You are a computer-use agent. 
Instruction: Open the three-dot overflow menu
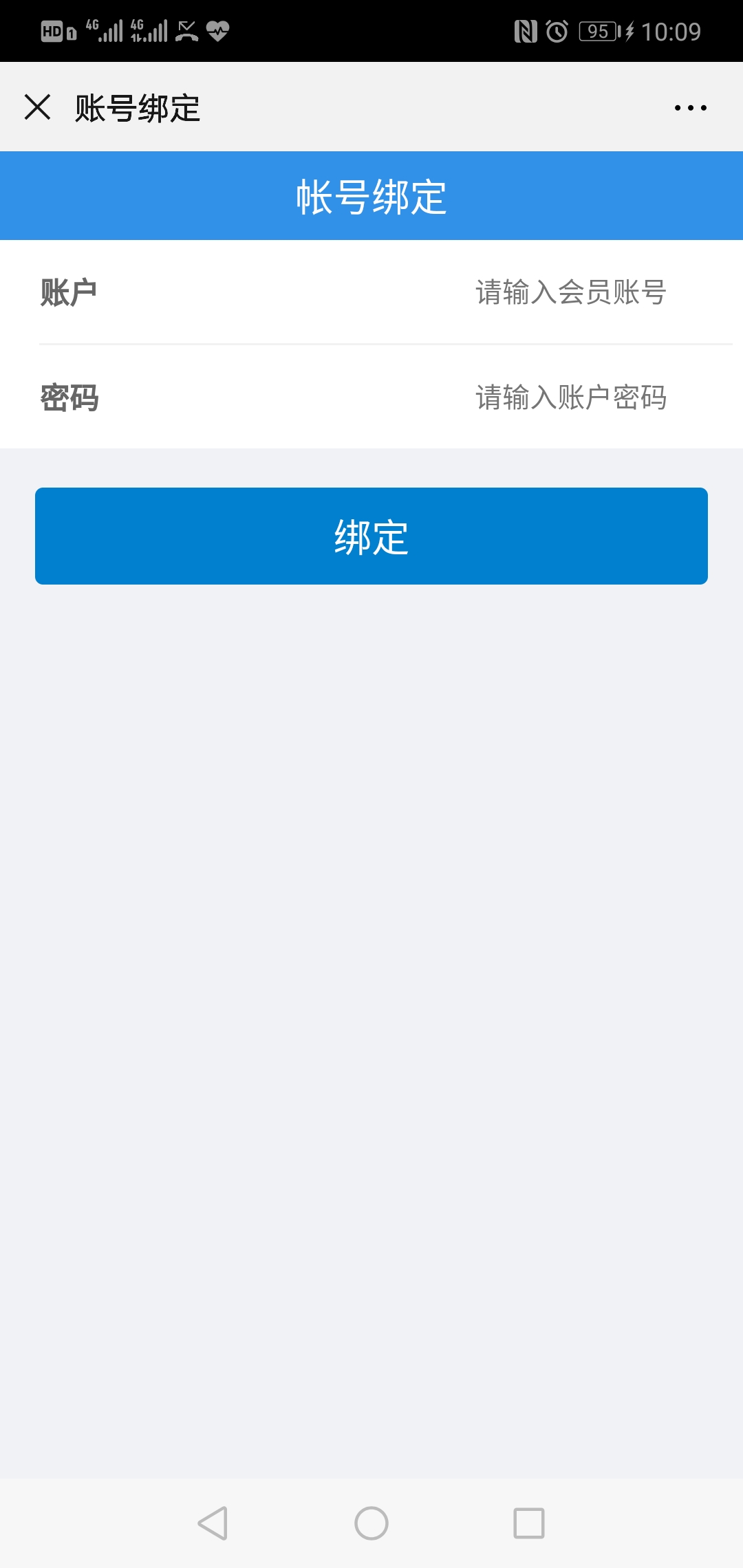690,108
